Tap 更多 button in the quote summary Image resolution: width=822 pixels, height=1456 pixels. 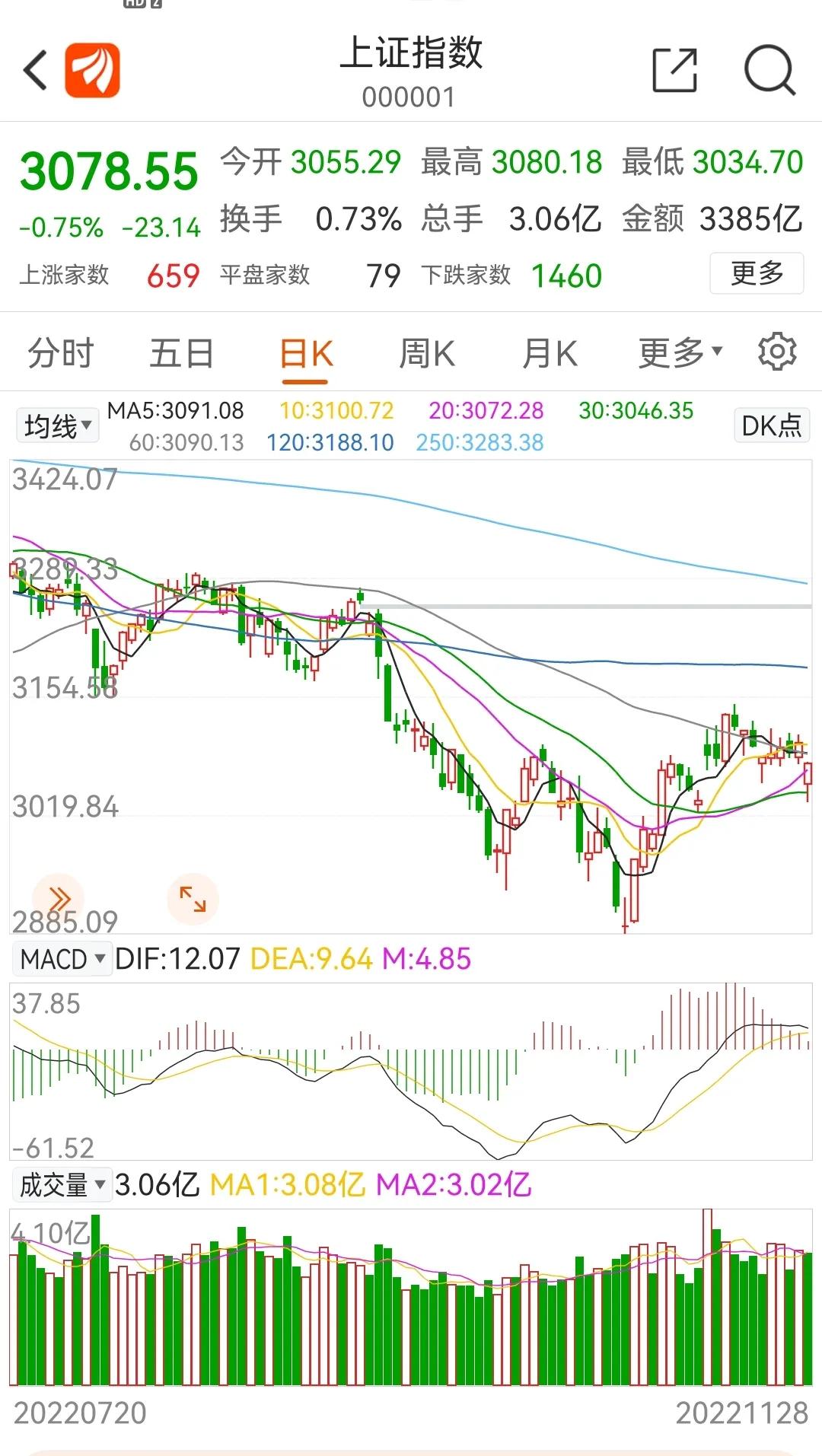tap(757, 273)
